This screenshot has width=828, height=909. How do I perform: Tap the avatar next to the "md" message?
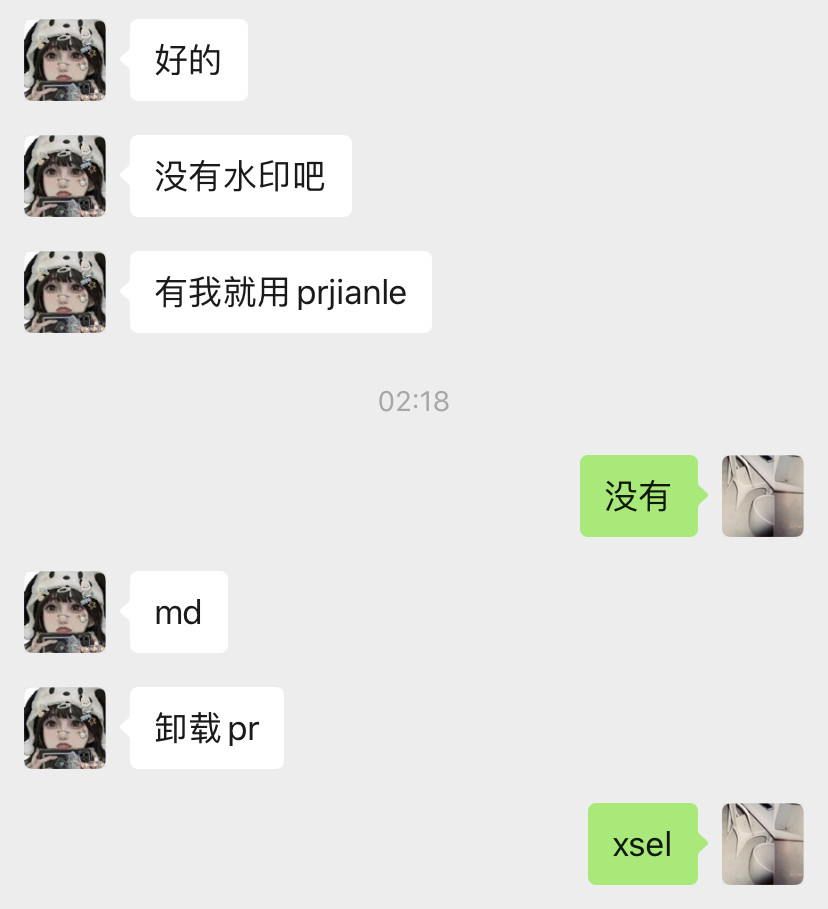click(x=65, y=612)
